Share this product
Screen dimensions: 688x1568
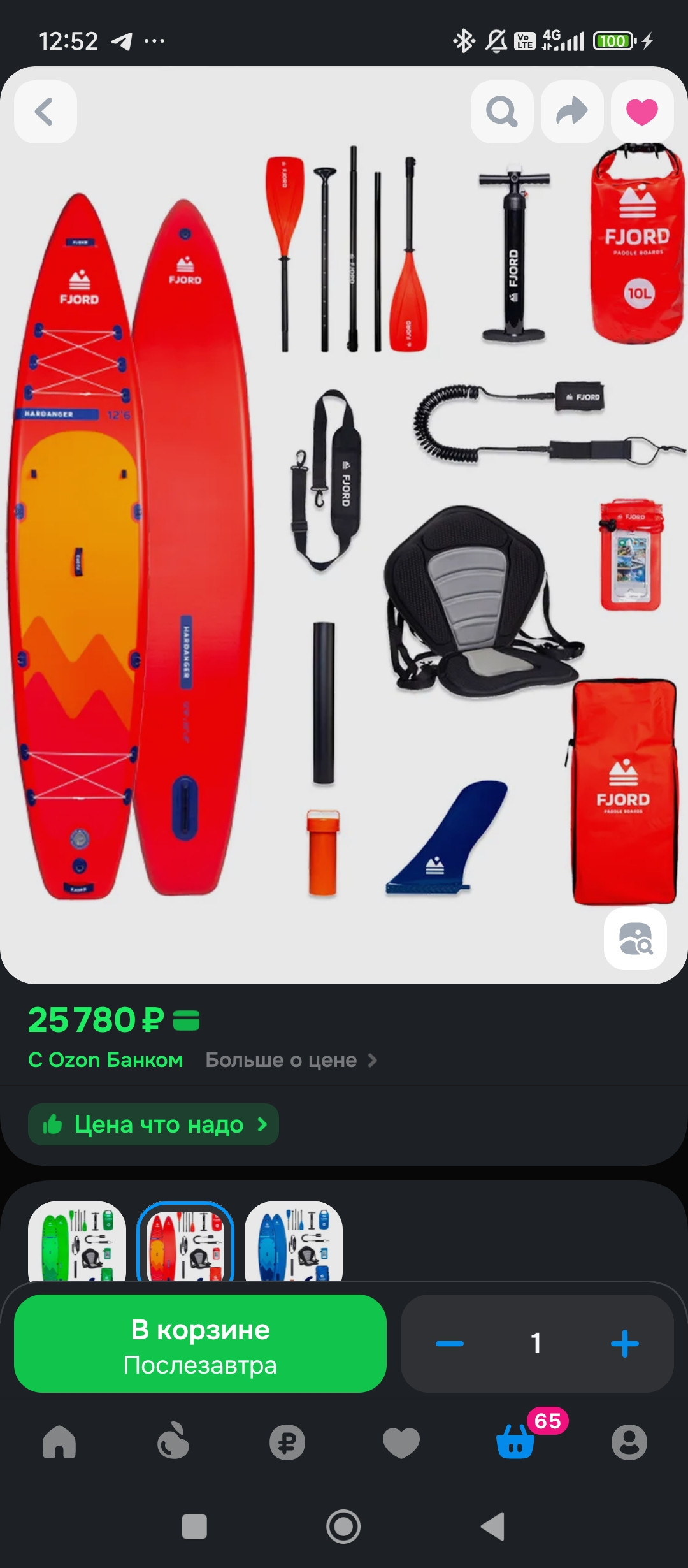(572, 112)
